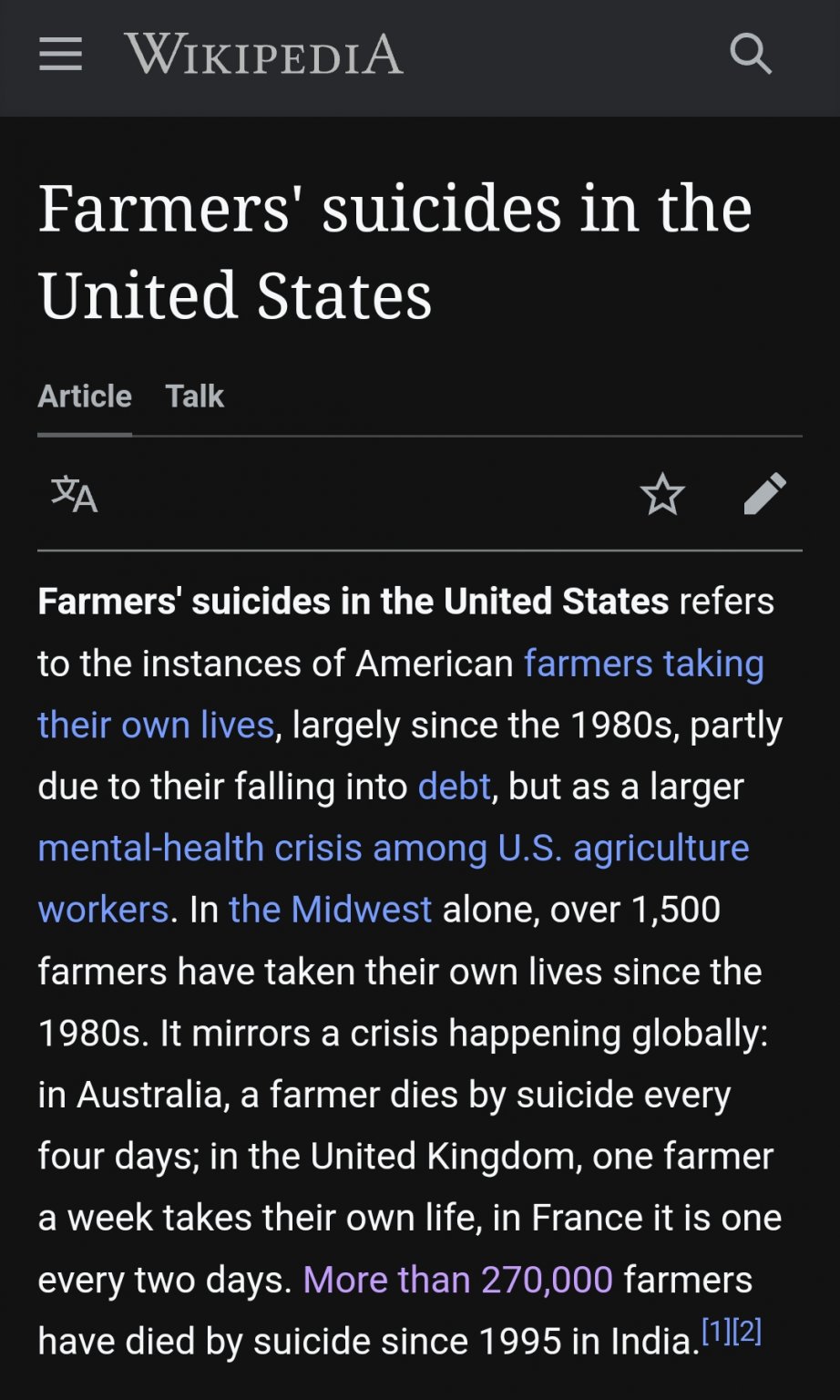Open the 'More than 270,000' link
This screenshot has width=840, height=1400.
[x=457, y=1280]
